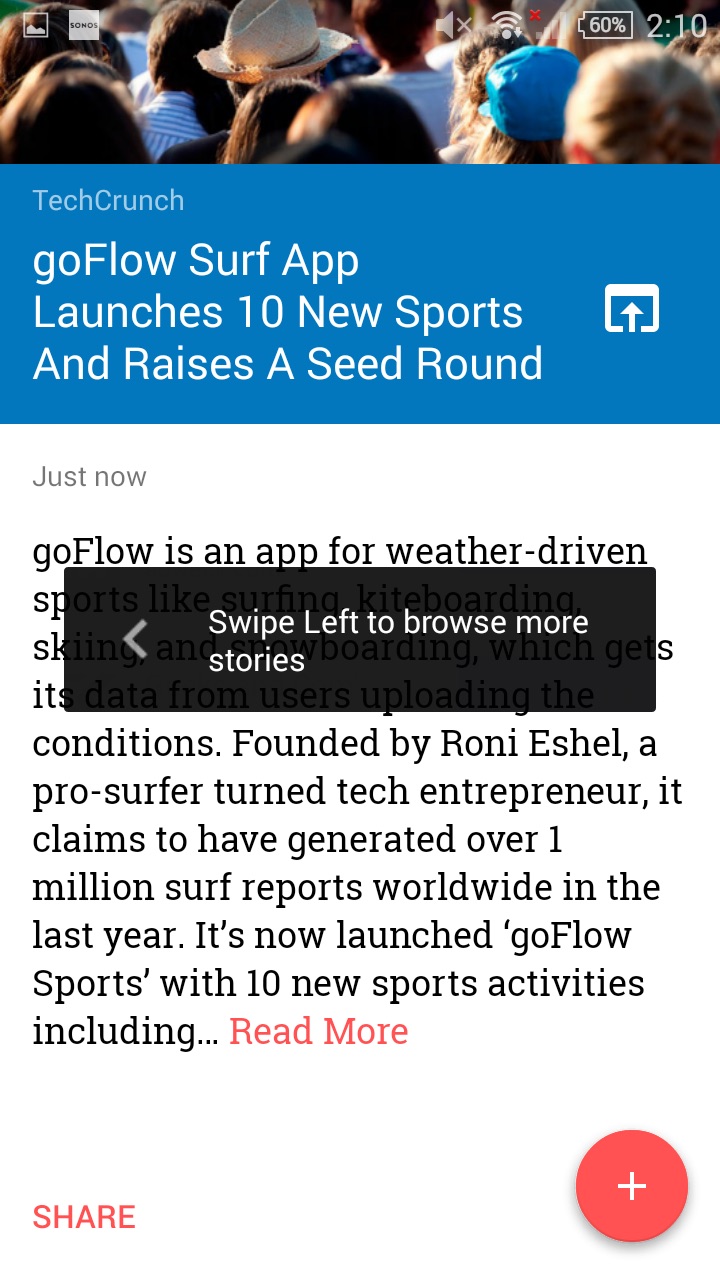Tap the red plus floating button

(x=631, y=1186)
